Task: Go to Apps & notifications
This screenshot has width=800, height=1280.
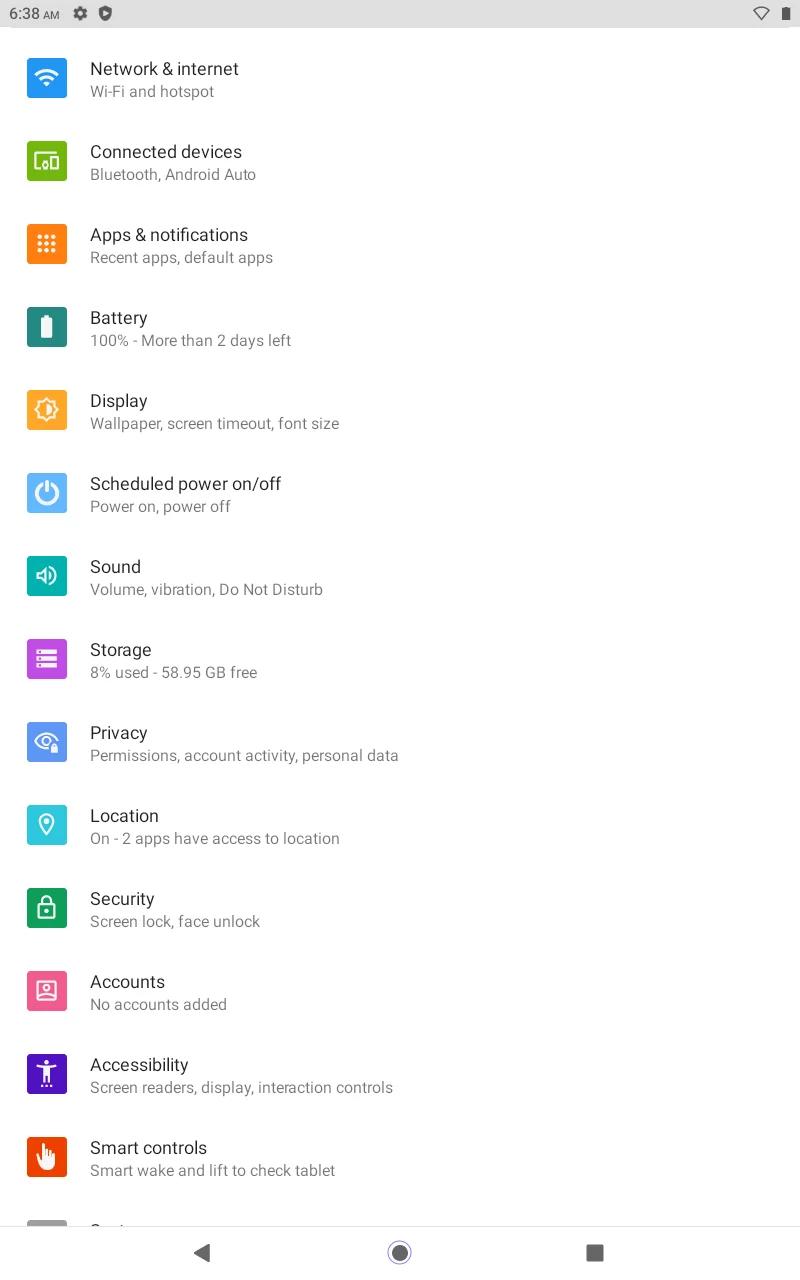Action: click(400, 245)
